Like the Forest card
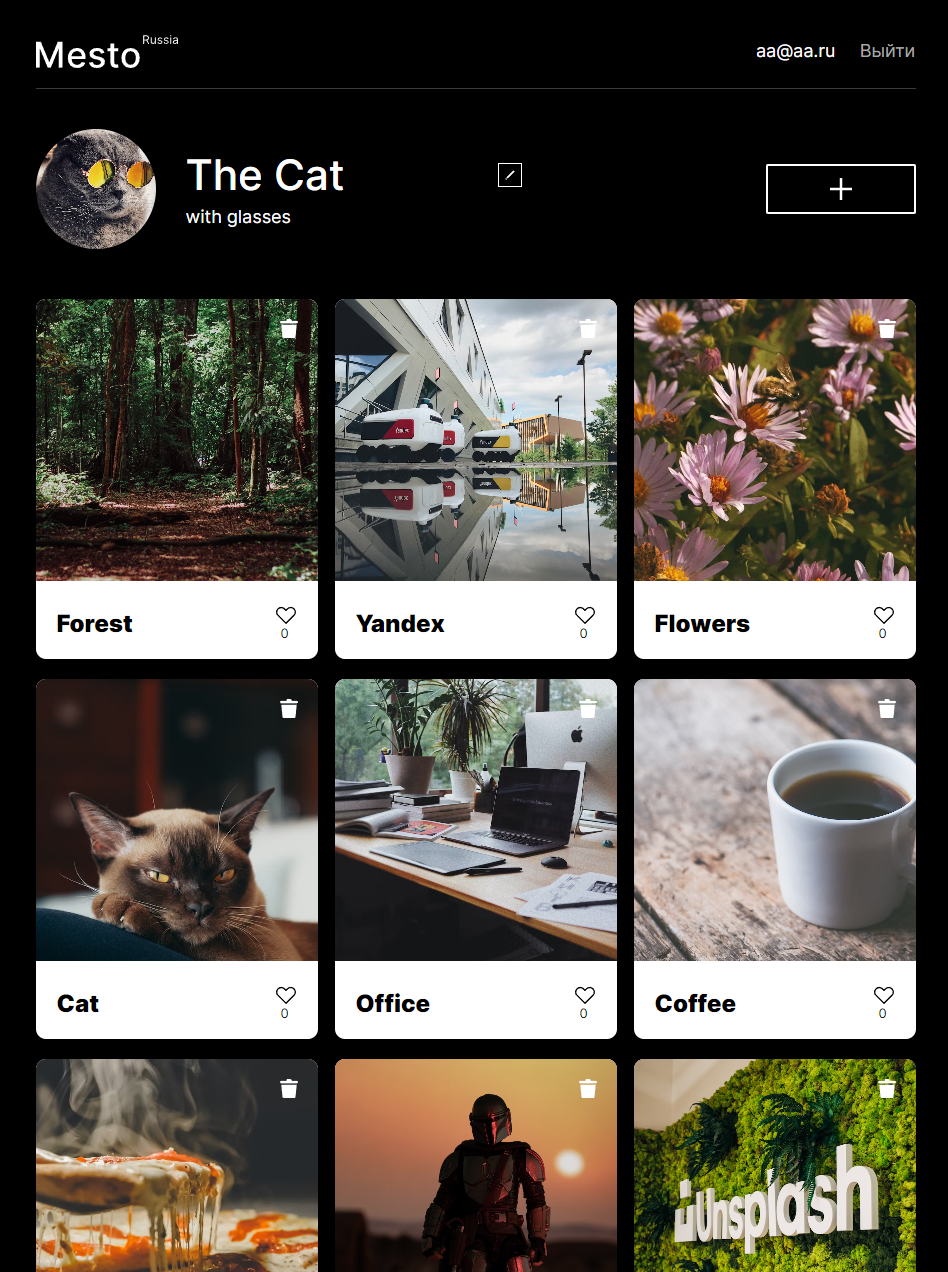The height and width of the screenshot is (1272, 948). [x=286, y=615]
